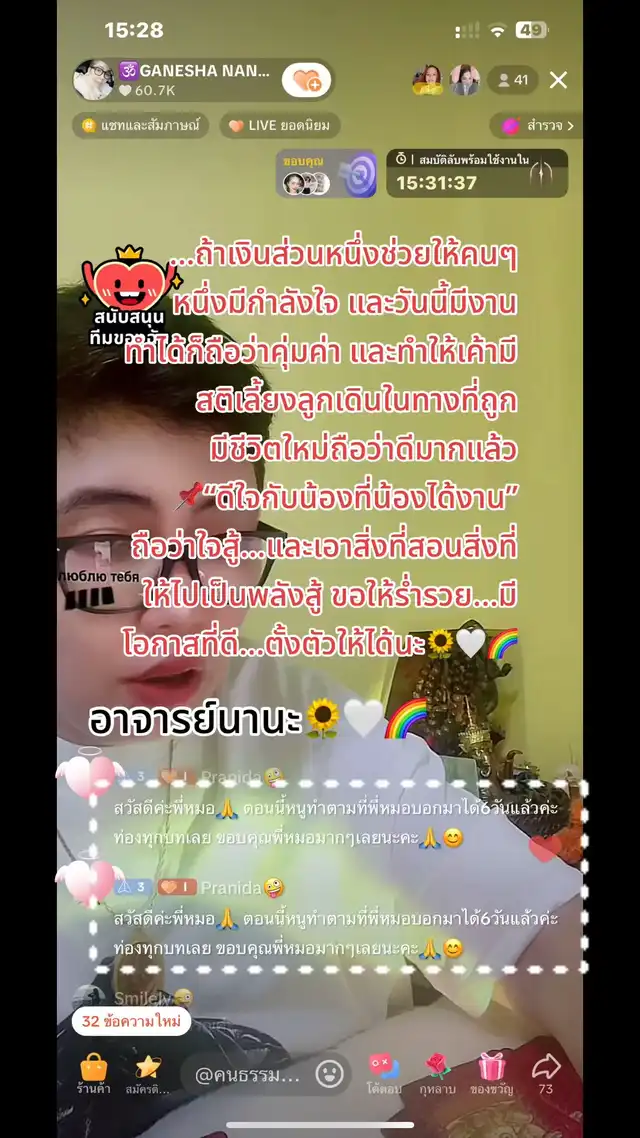This screenshot has width=640, height=1138.
Task: Open the viewer count list
Action: click(513, 81)
